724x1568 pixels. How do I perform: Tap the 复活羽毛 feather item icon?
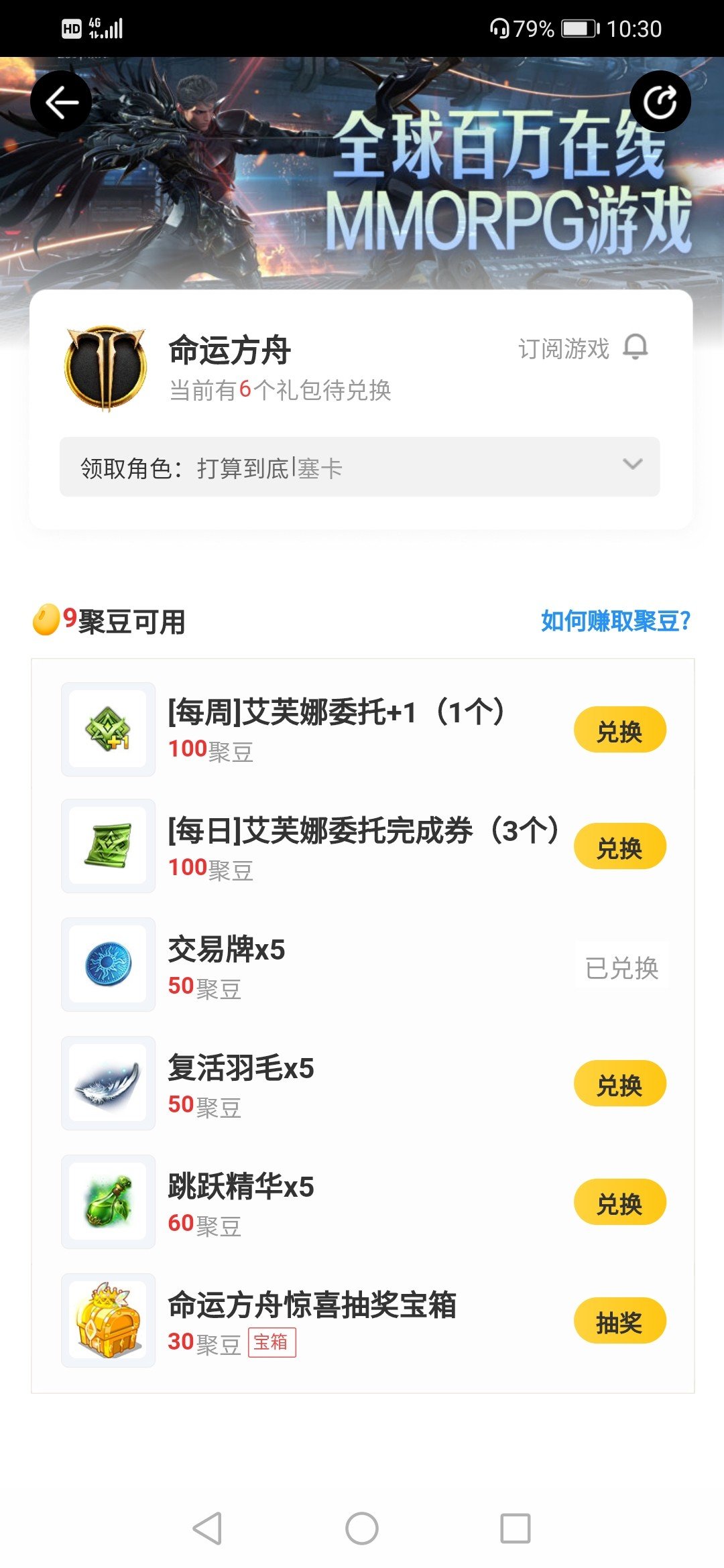[x=108, y=1084]
